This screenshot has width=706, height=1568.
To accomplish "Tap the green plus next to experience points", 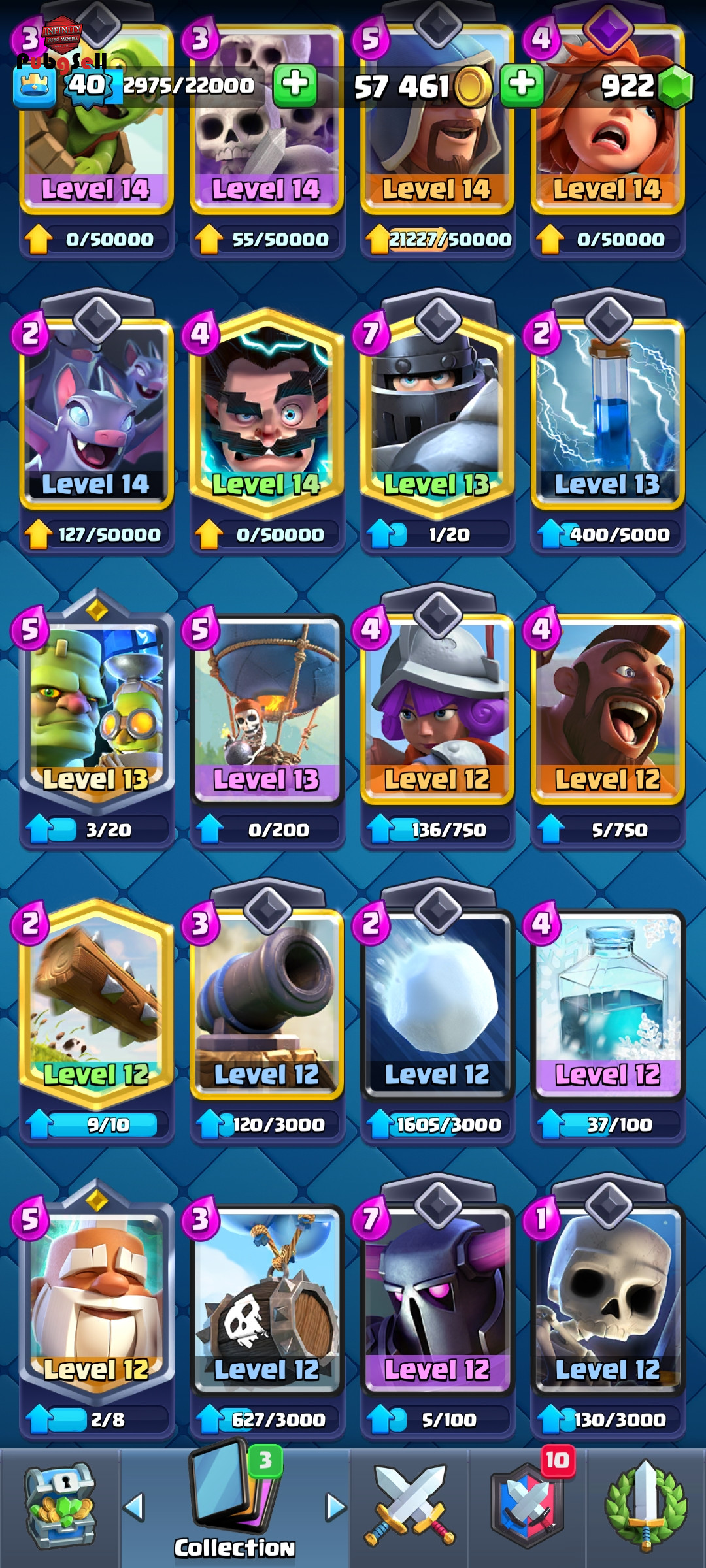I will [295, 85].
